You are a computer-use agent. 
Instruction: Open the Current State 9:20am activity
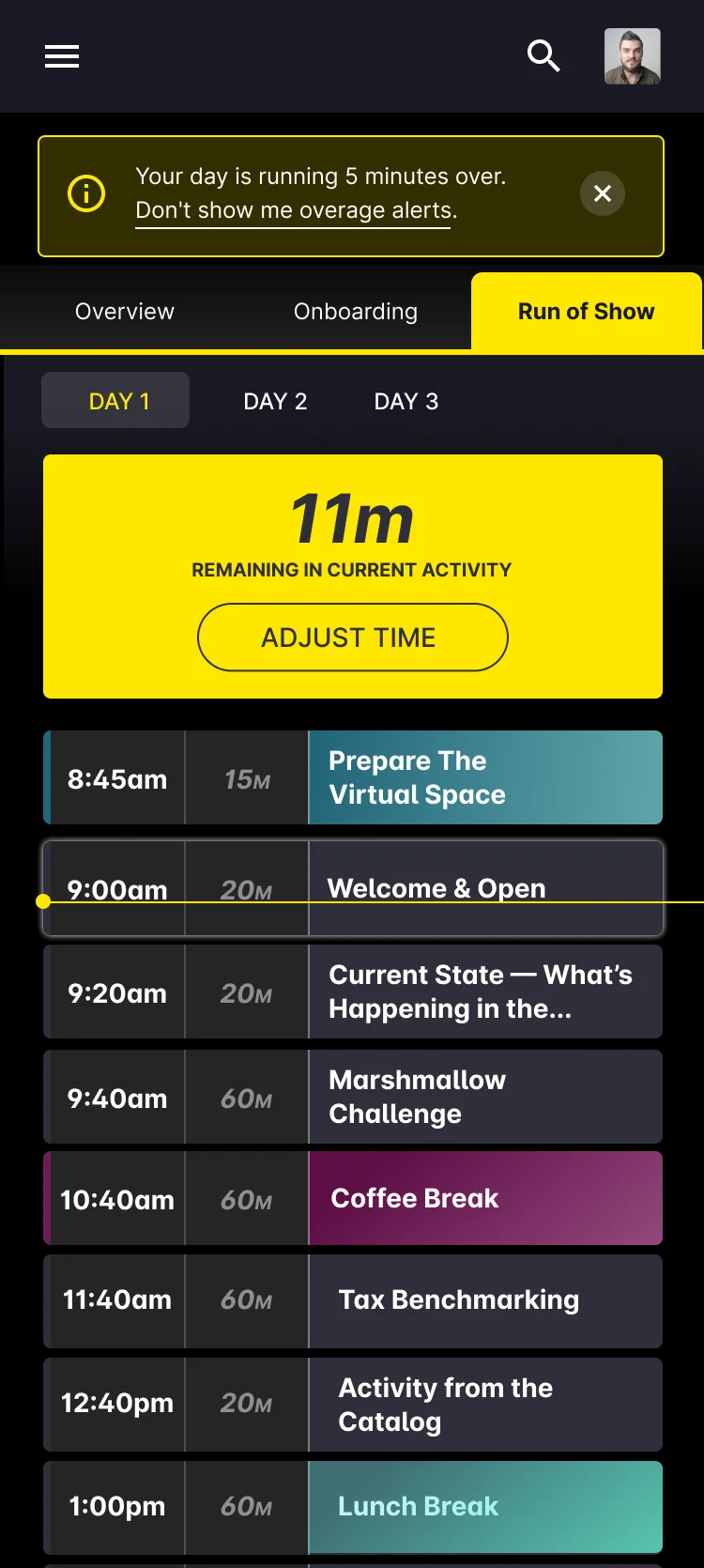353,992
